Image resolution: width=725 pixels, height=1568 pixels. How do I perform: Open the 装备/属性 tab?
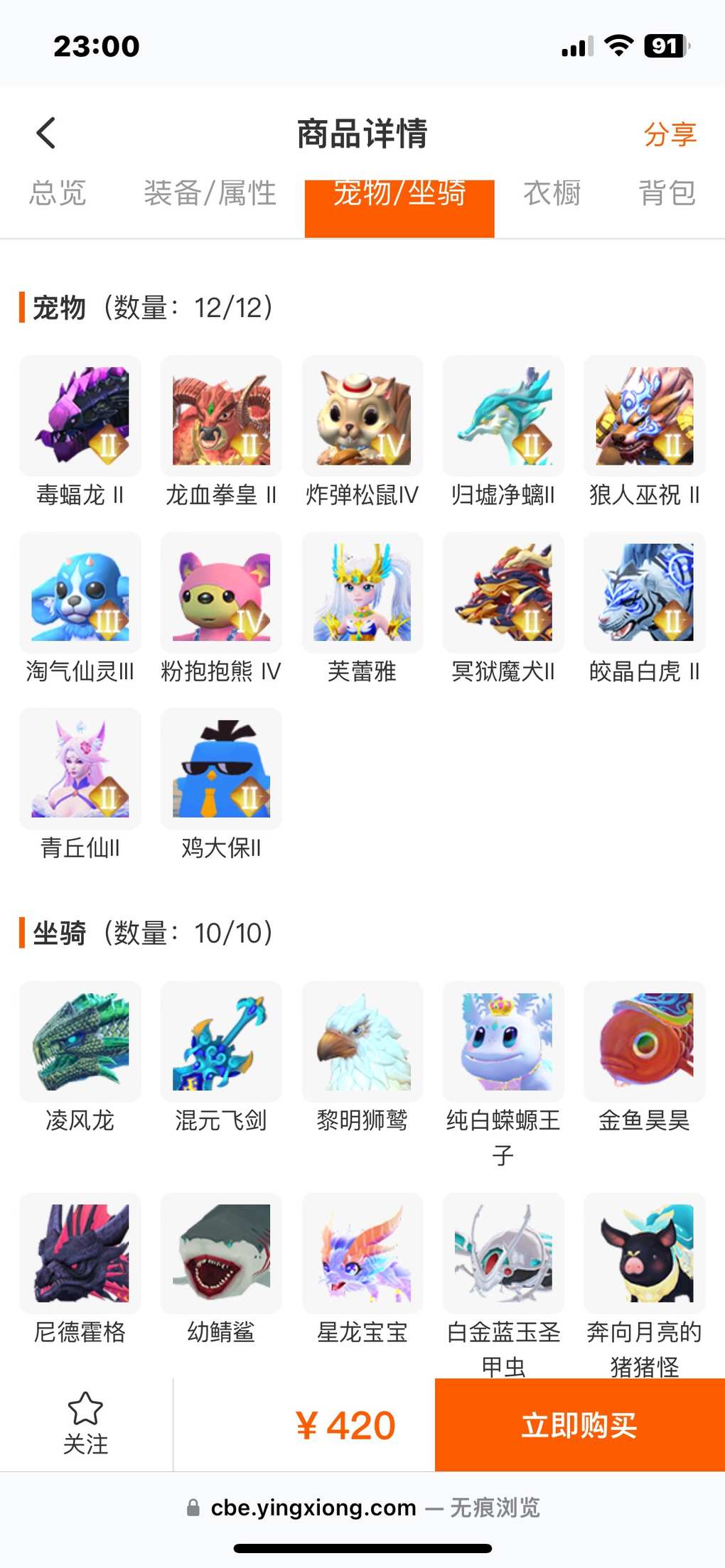click(x=210, y=193)
